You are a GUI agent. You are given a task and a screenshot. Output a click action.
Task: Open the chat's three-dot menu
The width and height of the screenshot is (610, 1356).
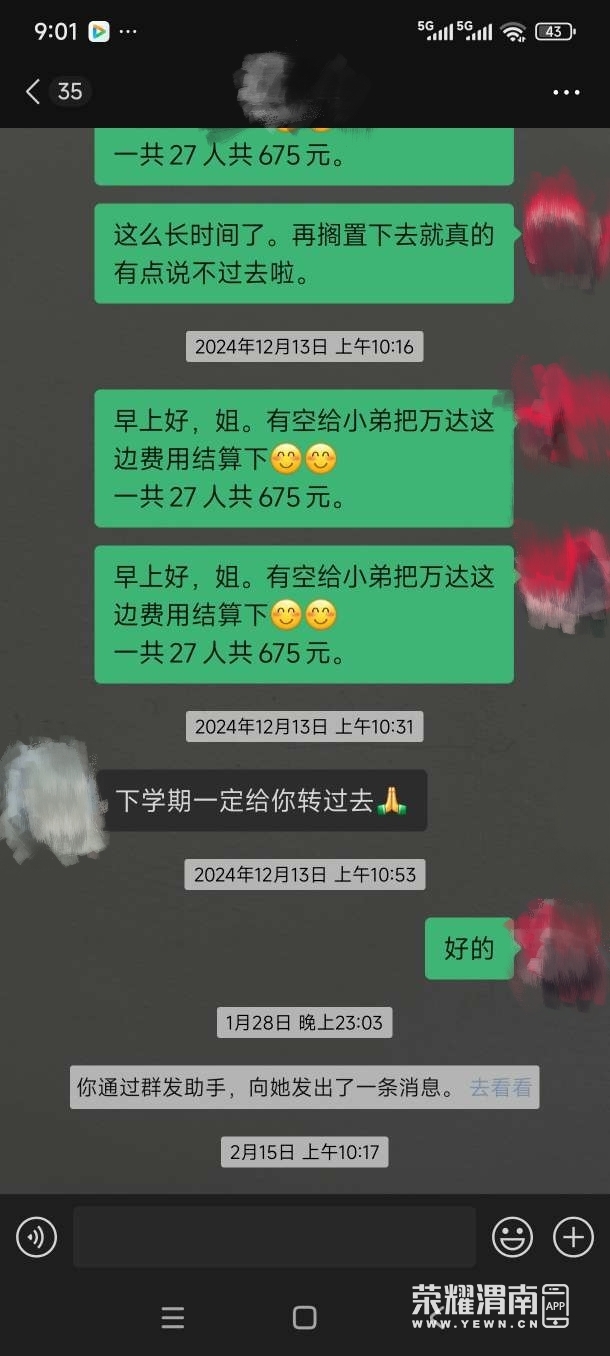566,92
